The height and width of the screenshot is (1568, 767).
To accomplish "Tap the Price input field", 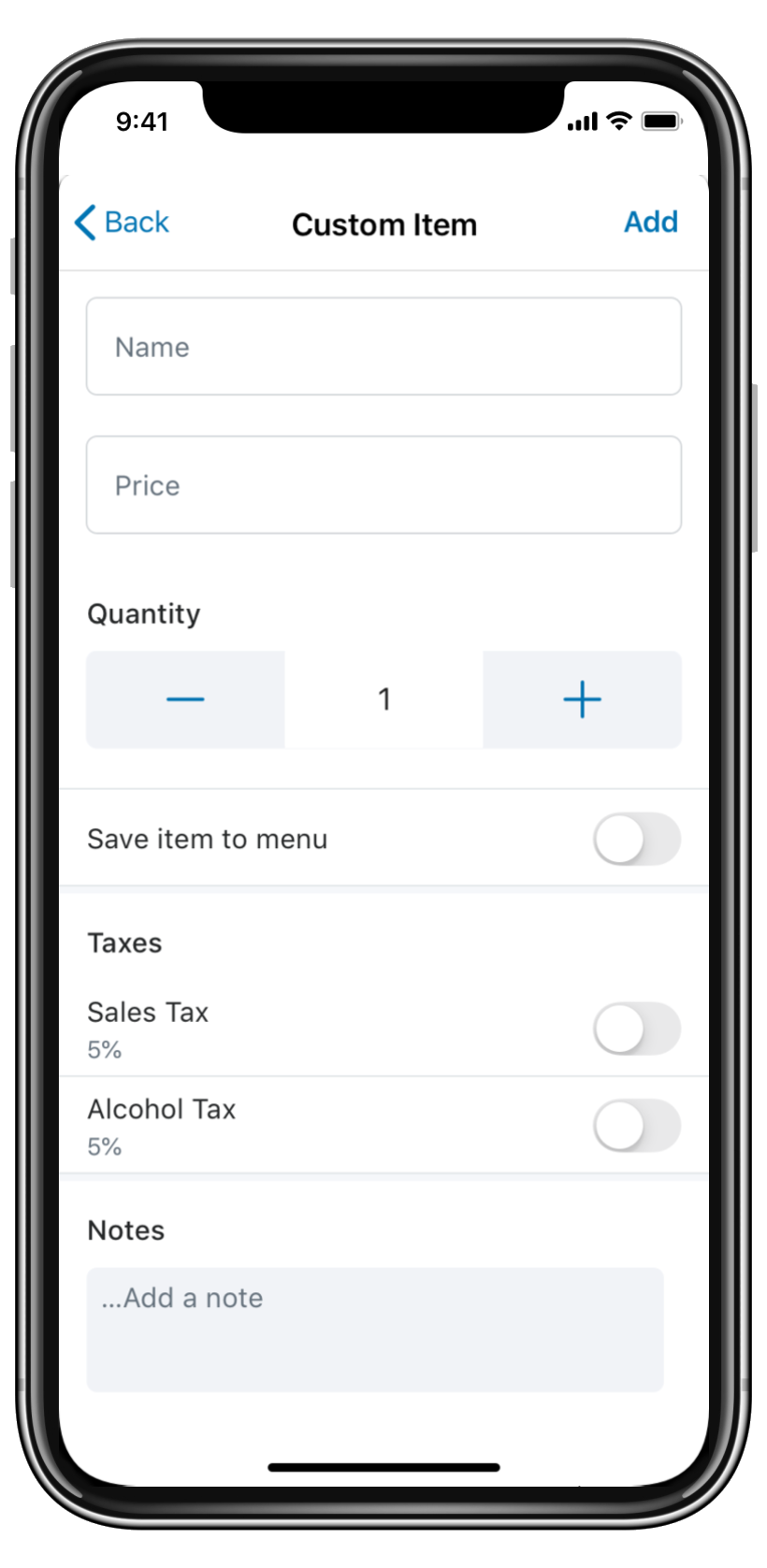I will pyautogui.click(x=383, y=484).
